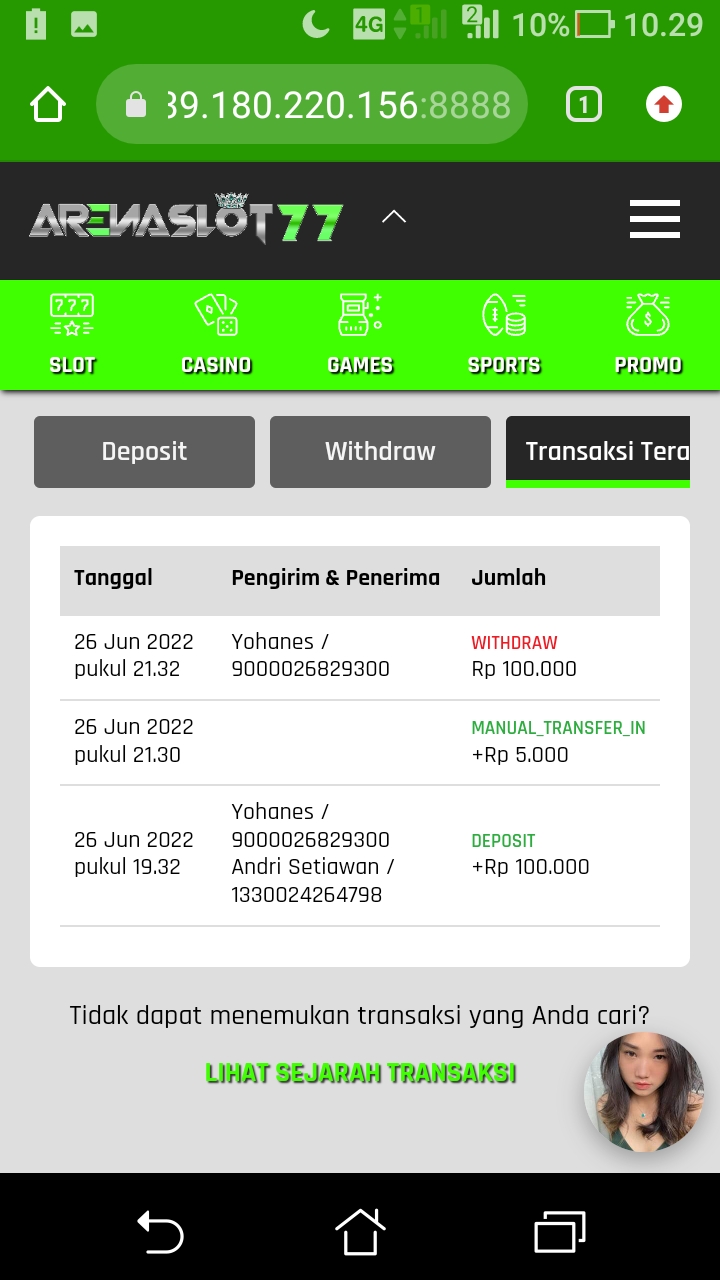This screenshot has height=1280, width=720.
Task: Switch to the Deposit tab
Action: click(x=144, y=452)
